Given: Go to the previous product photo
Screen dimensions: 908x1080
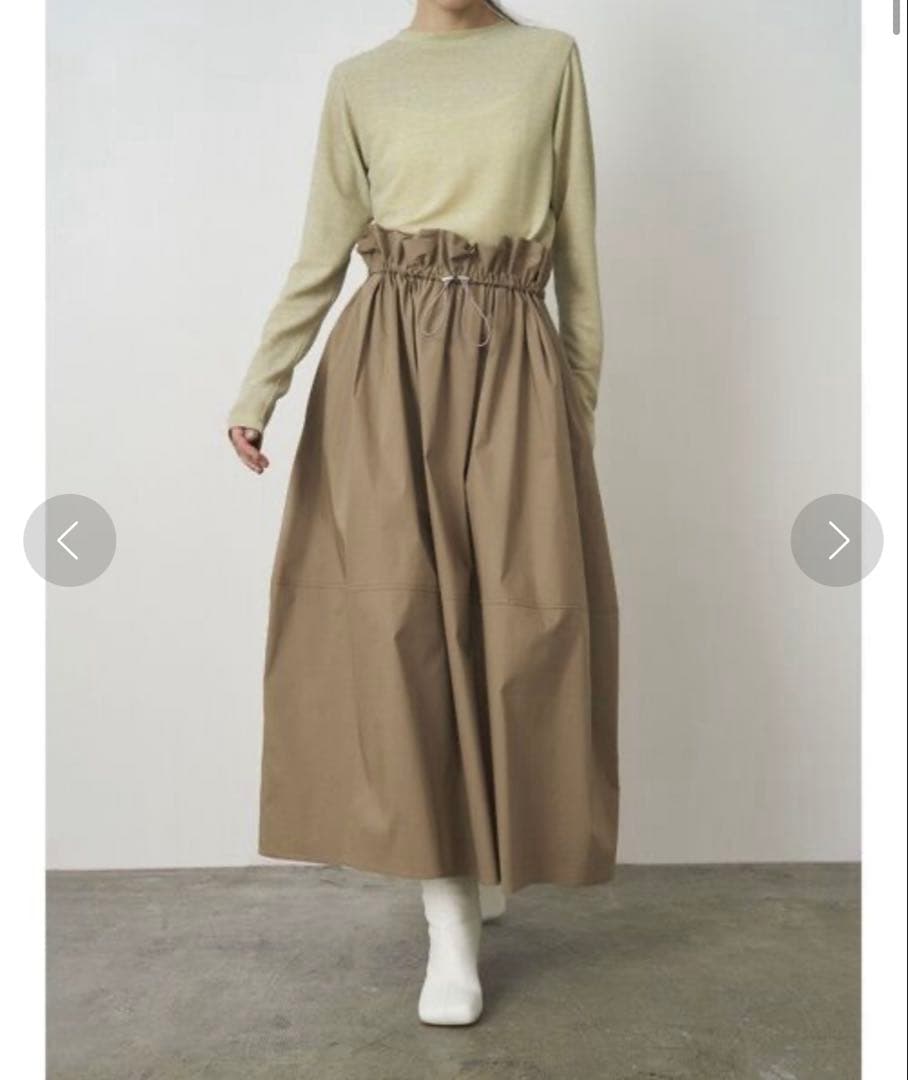Looking at the screenshot, I should pyautogui.click(x=69, y=540).
